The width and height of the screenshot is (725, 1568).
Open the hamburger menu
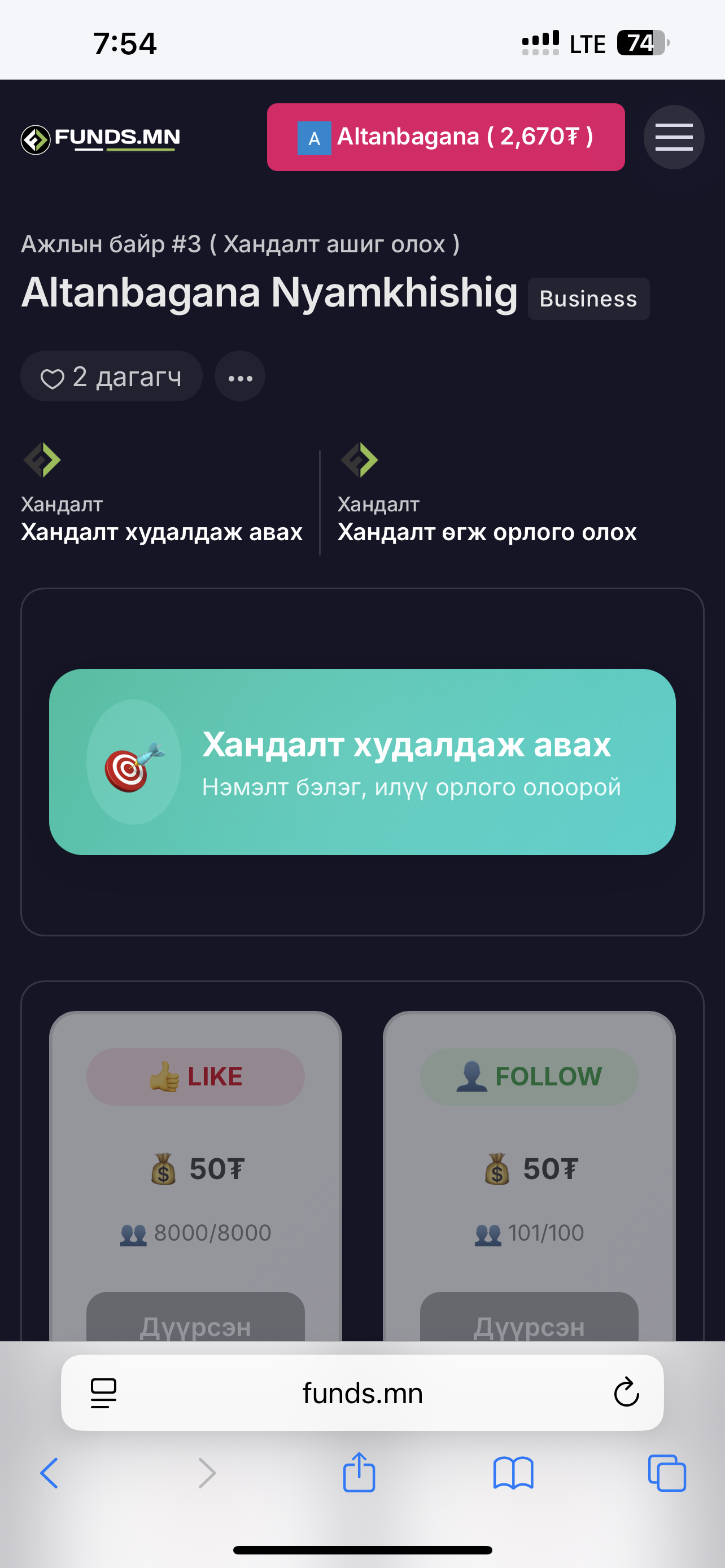tap(673, 137)
